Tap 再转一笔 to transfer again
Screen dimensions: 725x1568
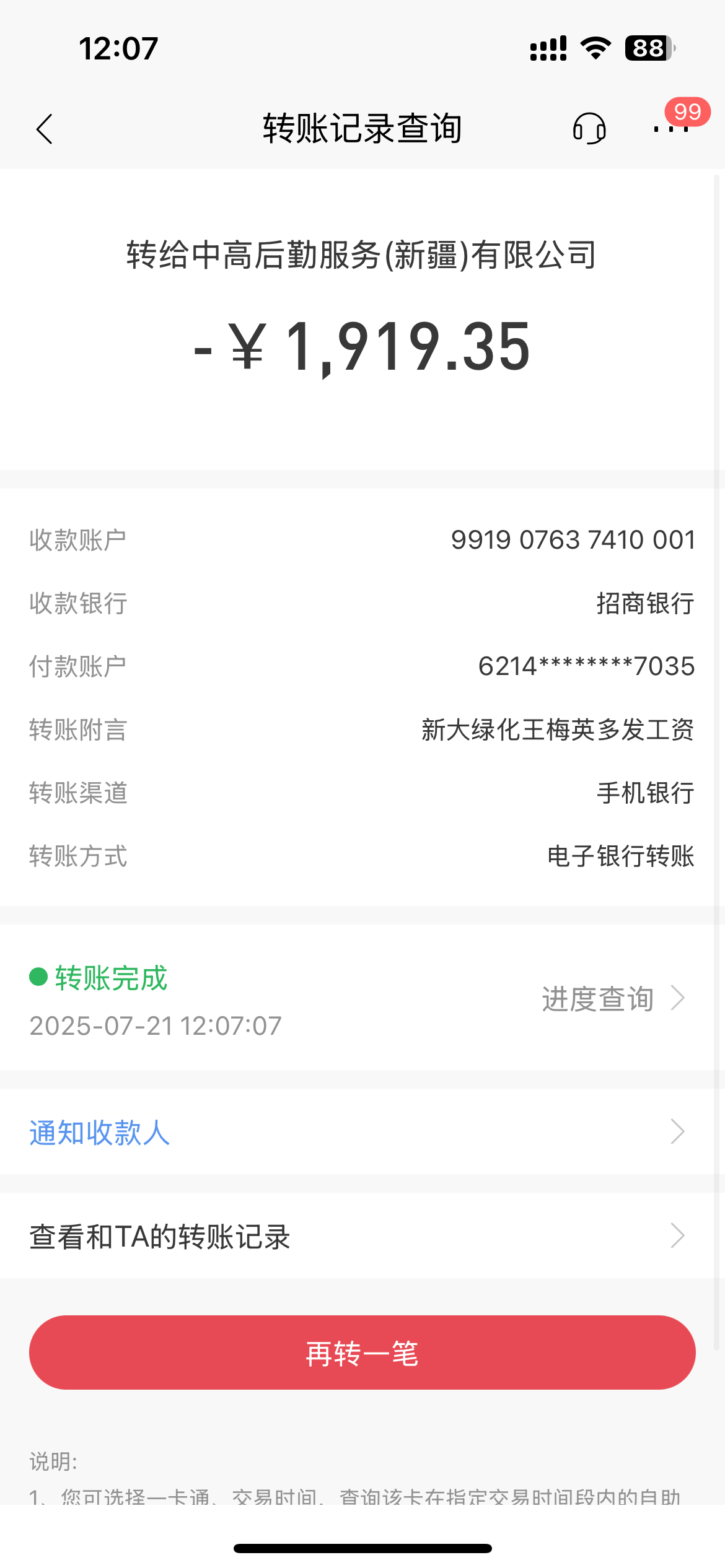[362, 1352]
